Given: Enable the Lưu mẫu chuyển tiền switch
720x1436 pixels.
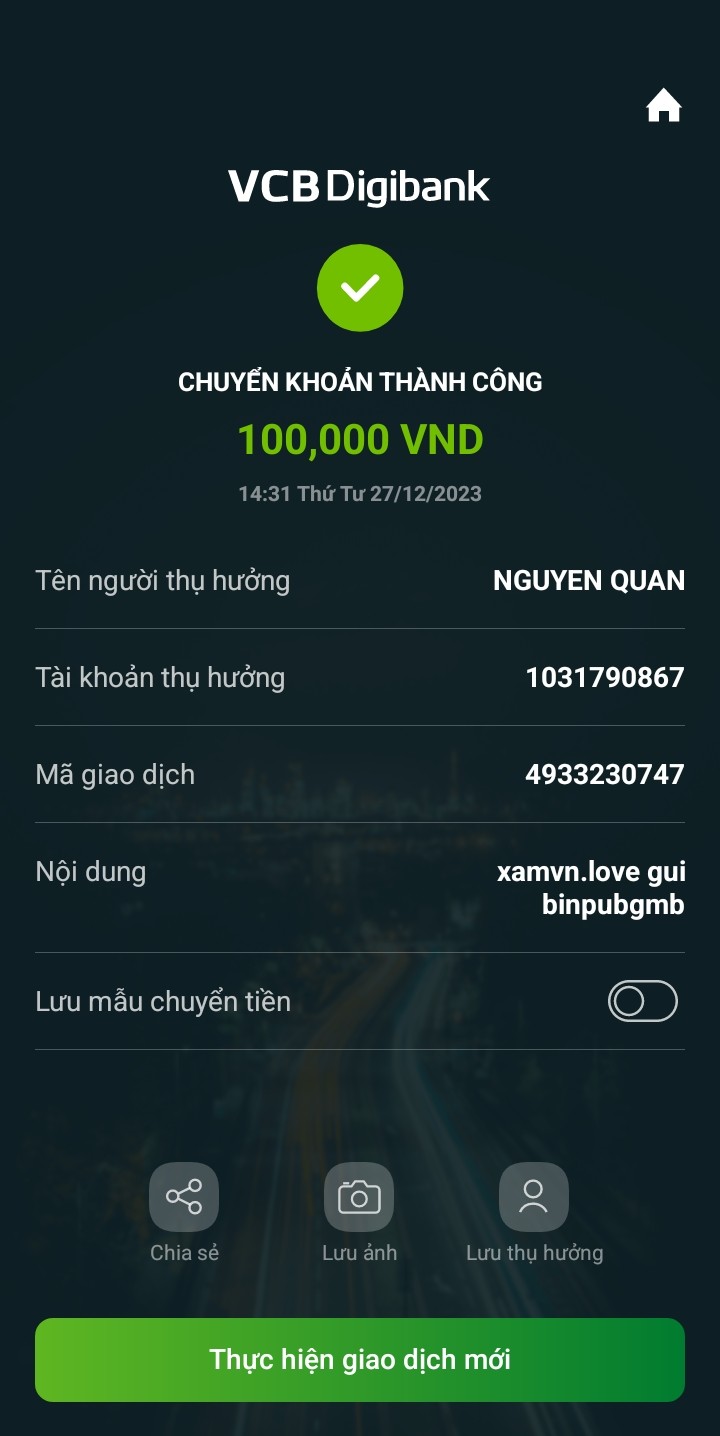Looking at the screenshot, I should coord(642,1001).
